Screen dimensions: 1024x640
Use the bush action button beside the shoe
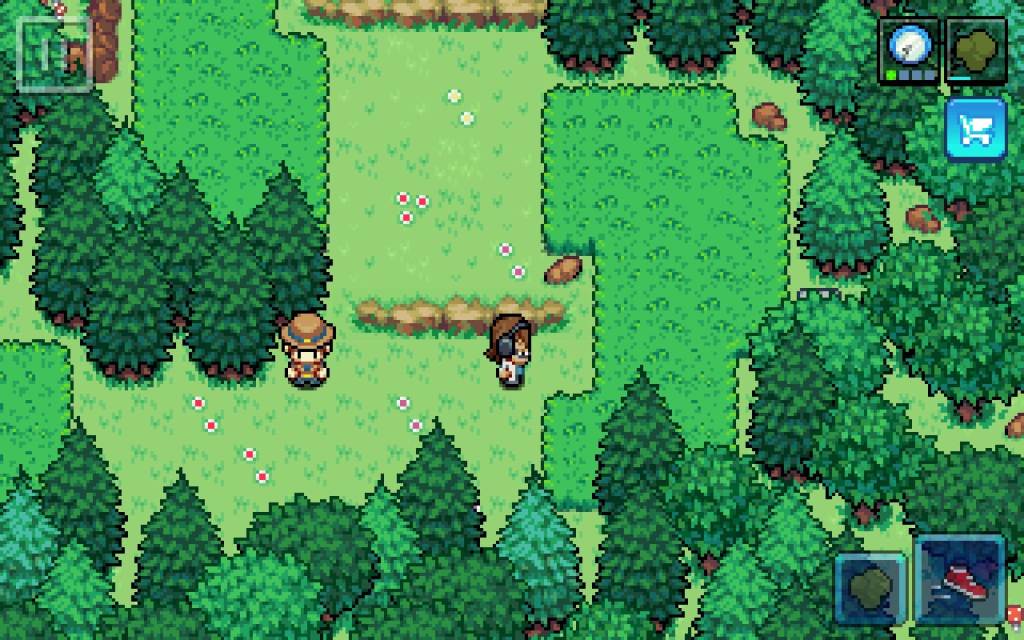(869, 587)
